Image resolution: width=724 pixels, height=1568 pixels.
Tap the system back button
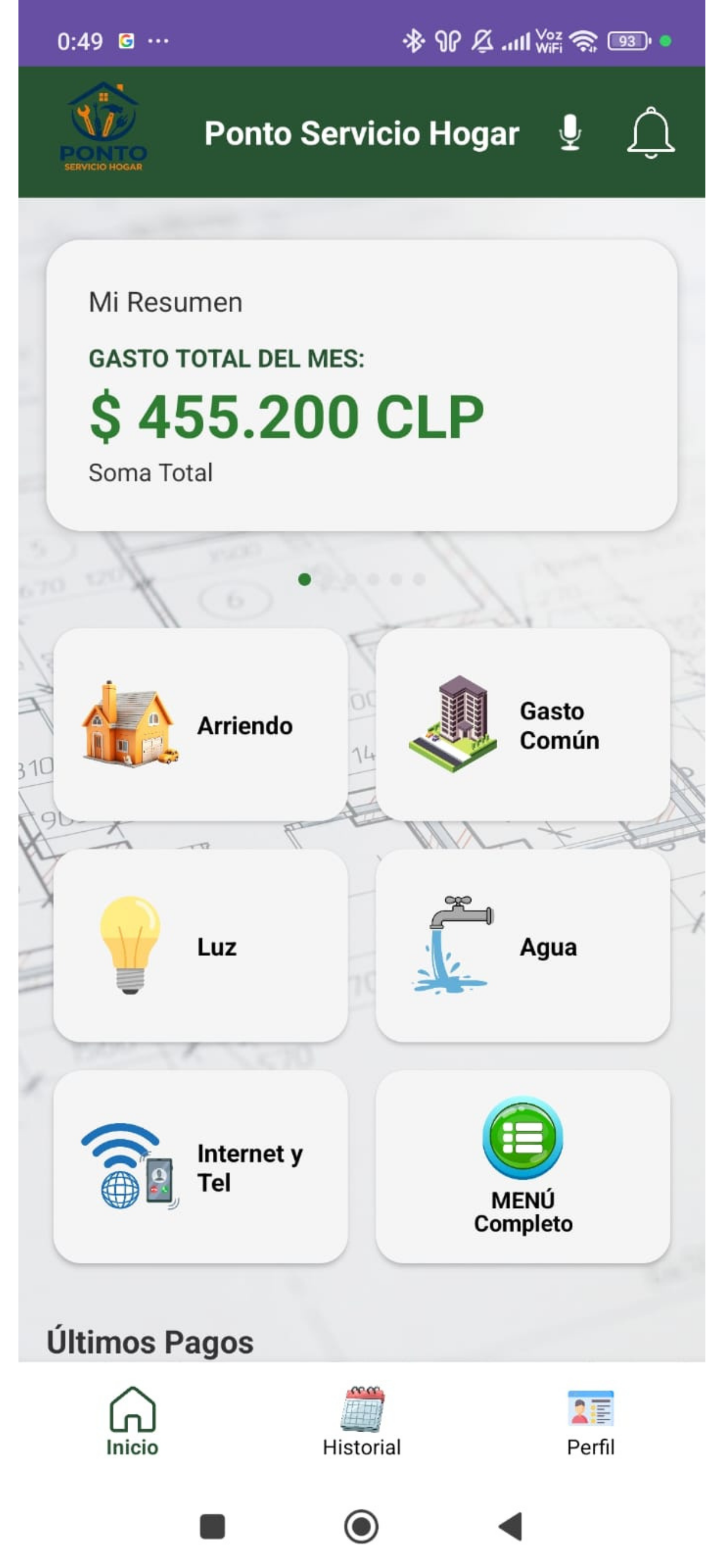pos(511,1527)
